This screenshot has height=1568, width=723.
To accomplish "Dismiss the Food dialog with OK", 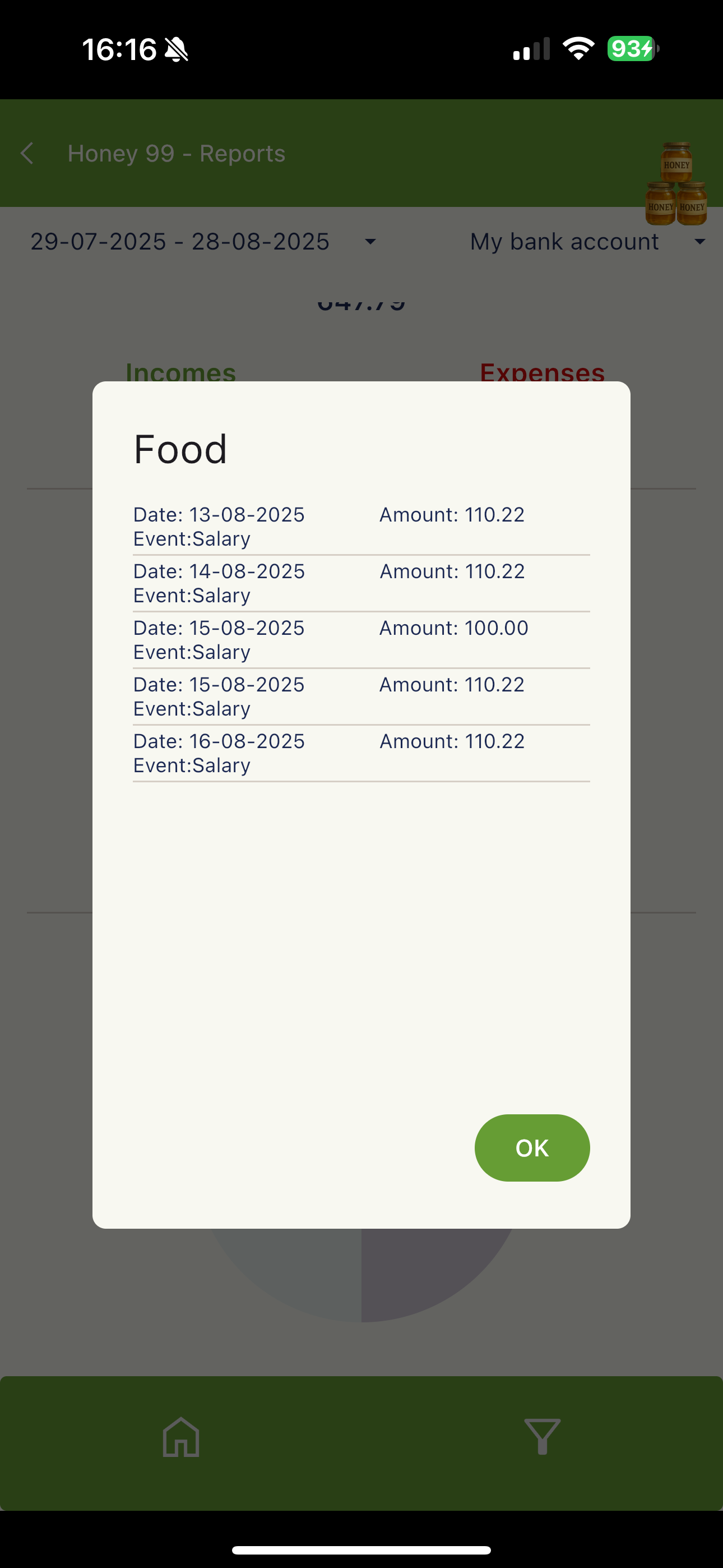I will pos(532,1147).
